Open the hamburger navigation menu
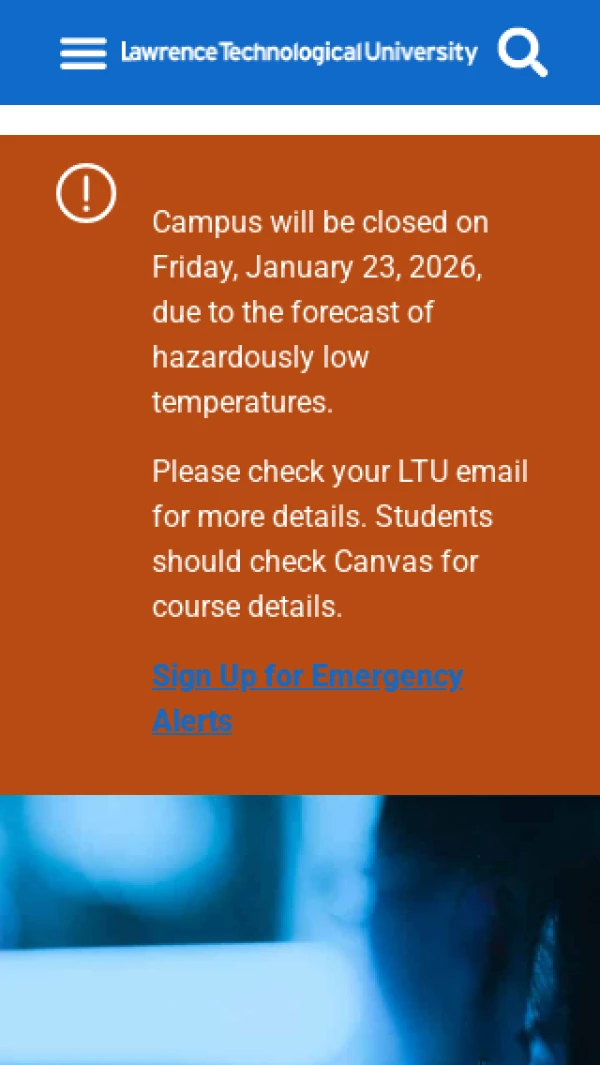 83,53
